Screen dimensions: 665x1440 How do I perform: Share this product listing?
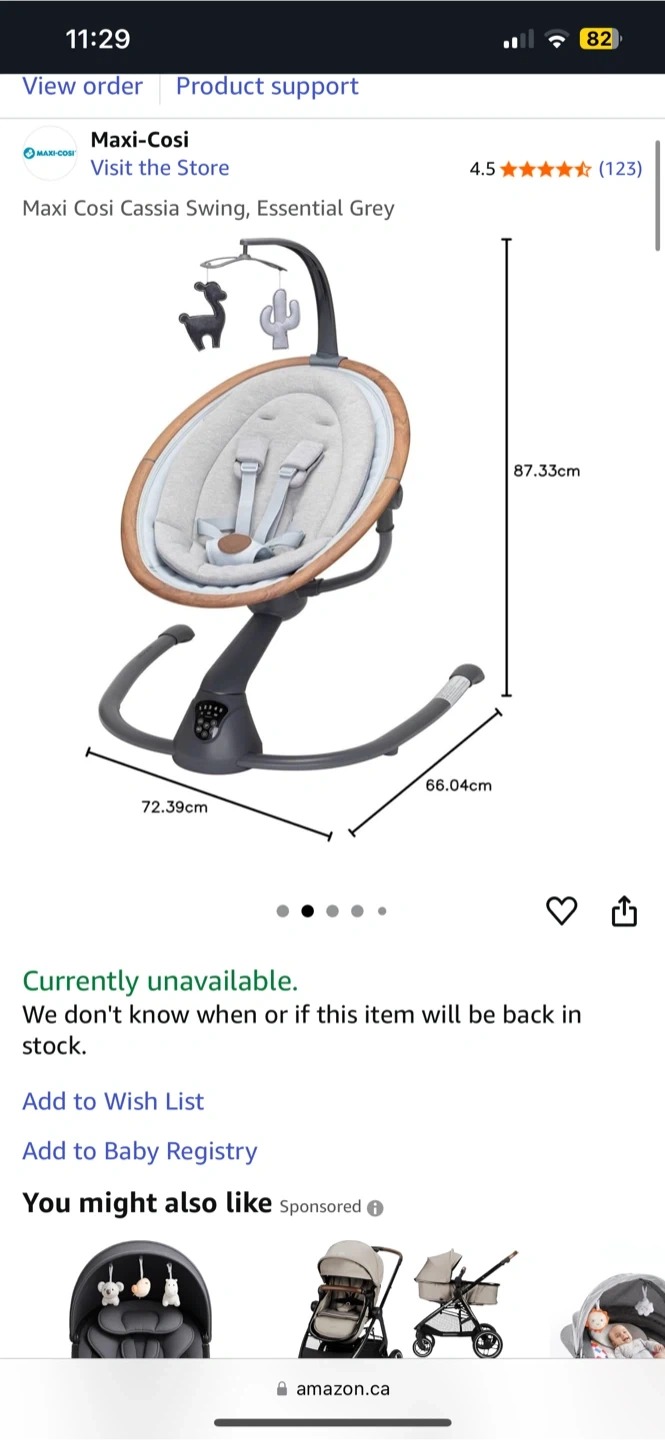(624, 911)
